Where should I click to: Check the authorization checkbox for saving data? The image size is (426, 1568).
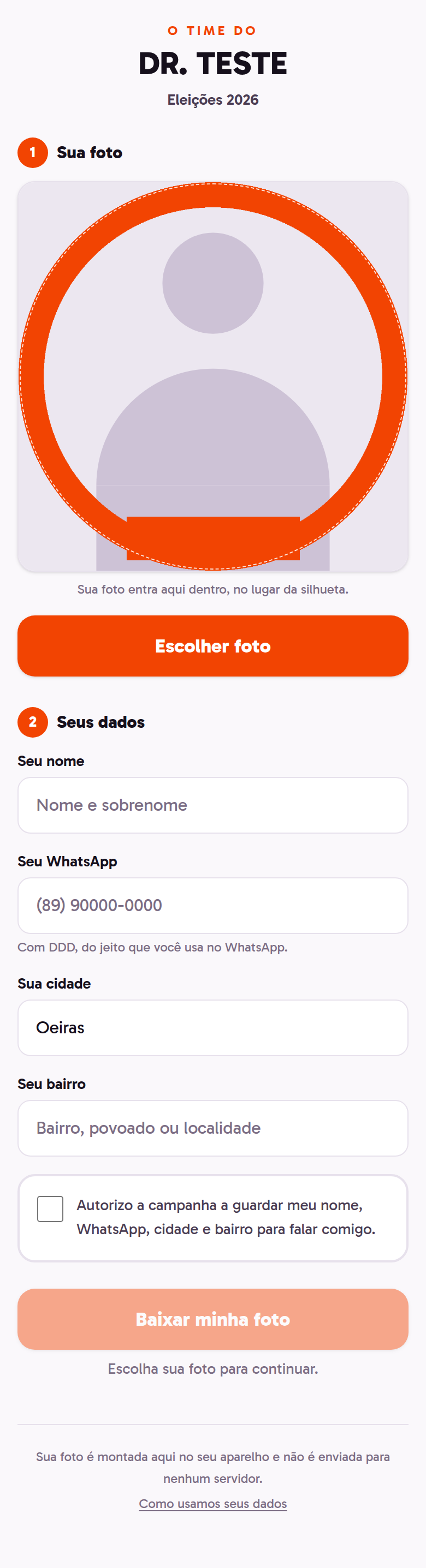click(x=50, y=1209)
